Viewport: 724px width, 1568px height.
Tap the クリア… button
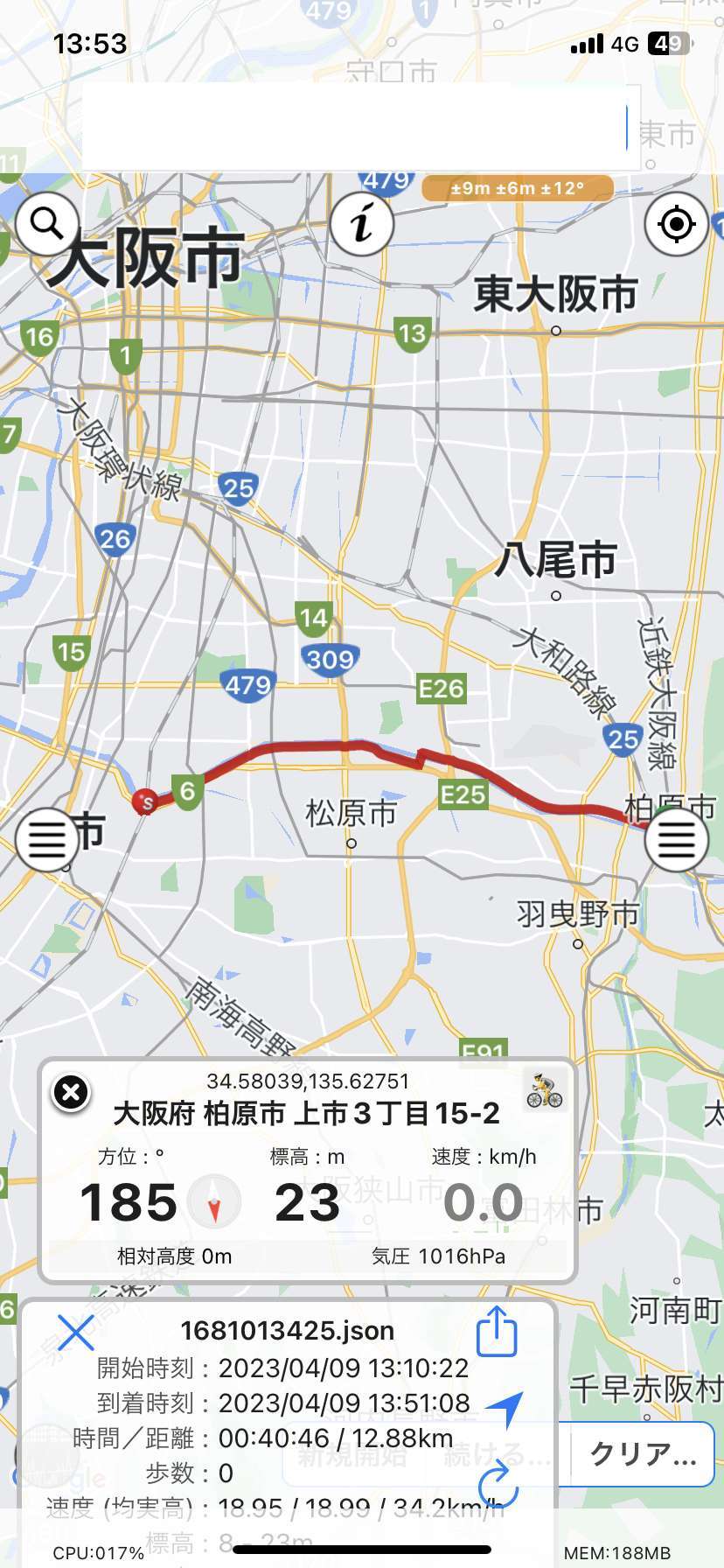tap(643, 1454)
